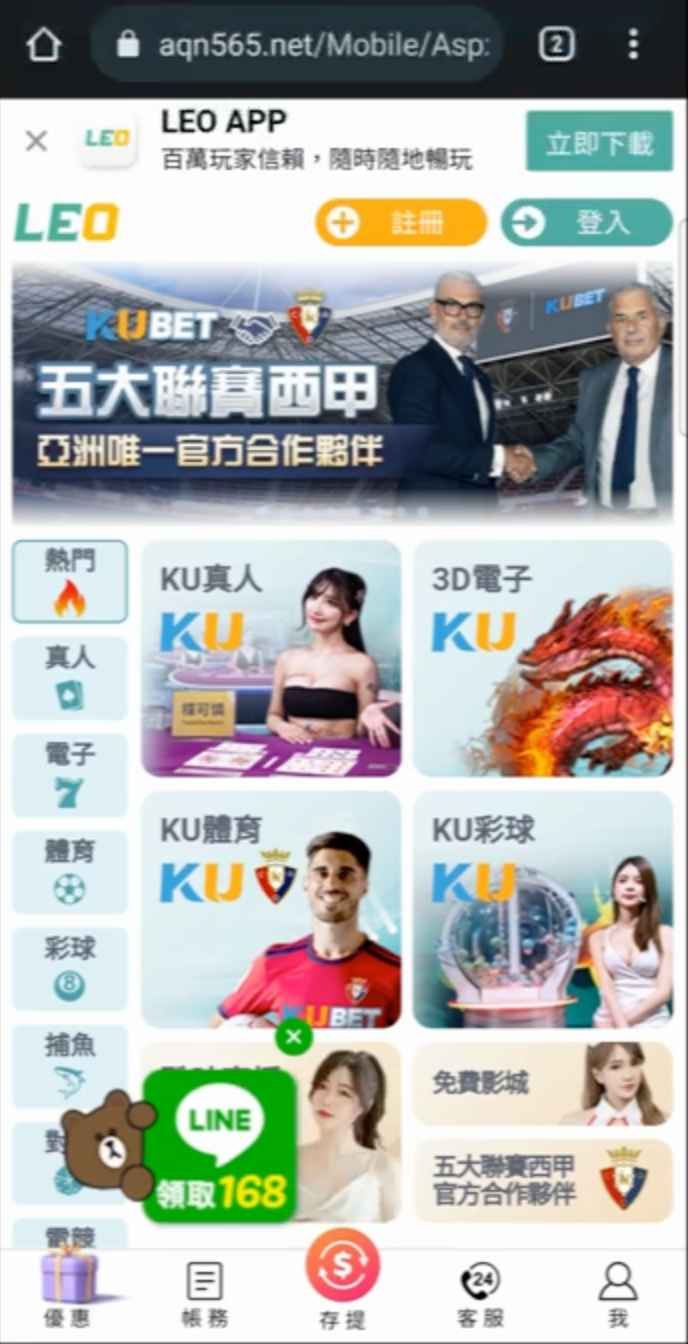Open the 免費影城 card
The image size is (688, 1344).
pyautogui.click(x=543, y=1083)
